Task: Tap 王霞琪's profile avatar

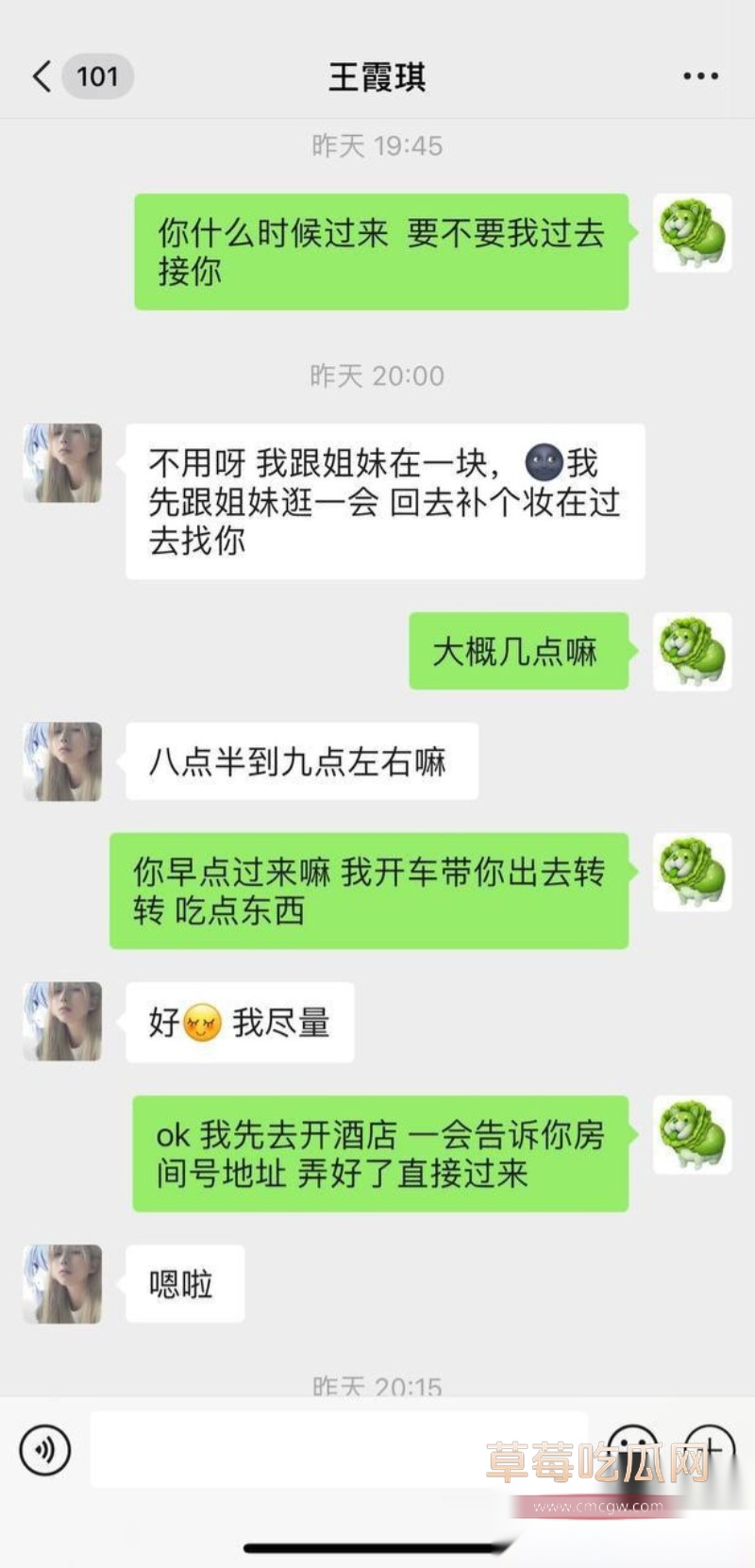Action: point(61,464)
